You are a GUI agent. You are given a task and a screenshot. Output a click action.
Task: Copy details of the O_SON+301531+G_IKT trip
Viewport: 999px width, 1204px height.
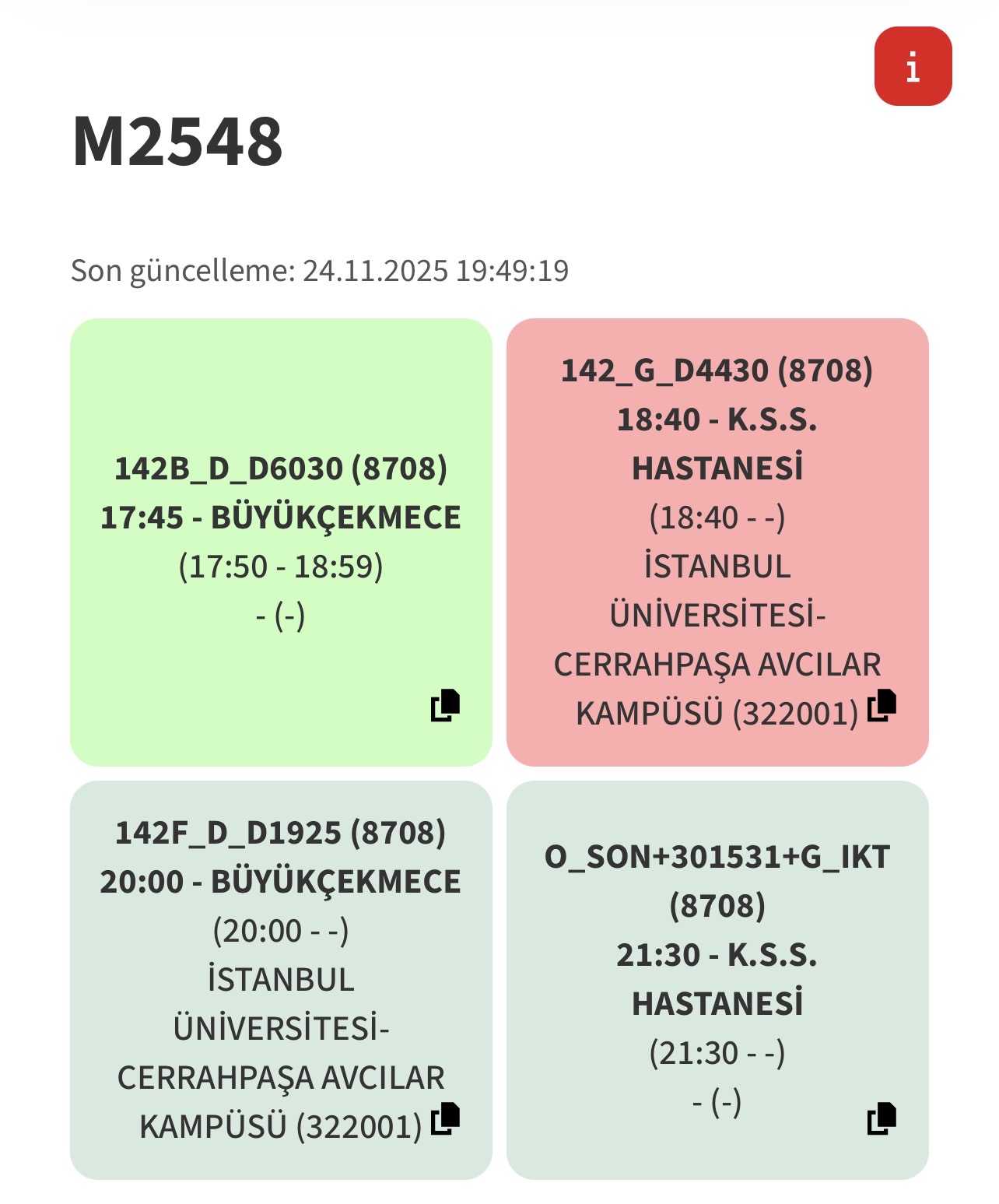[882, 1119]
